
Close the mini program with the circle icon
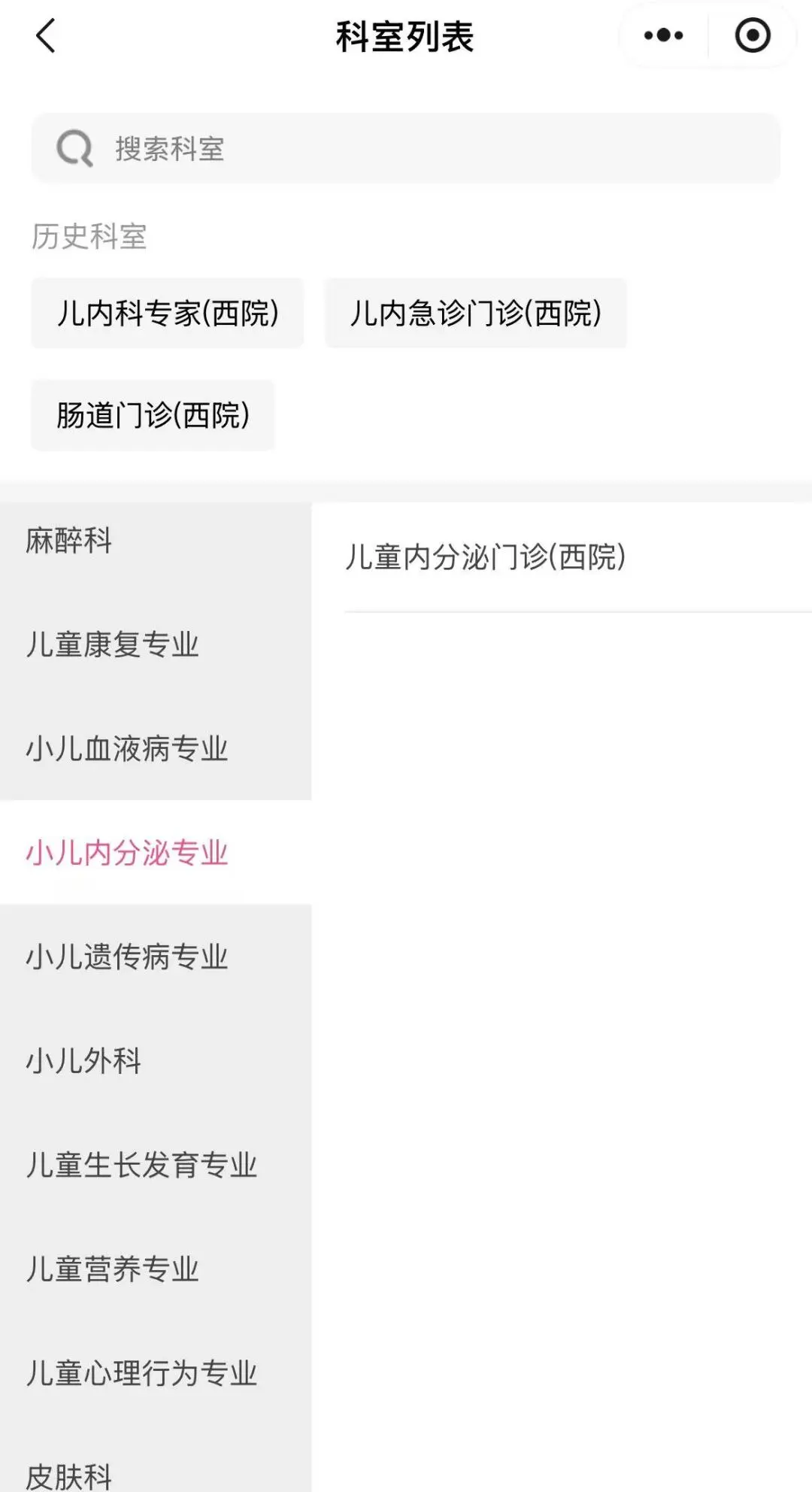click(753, 35)
